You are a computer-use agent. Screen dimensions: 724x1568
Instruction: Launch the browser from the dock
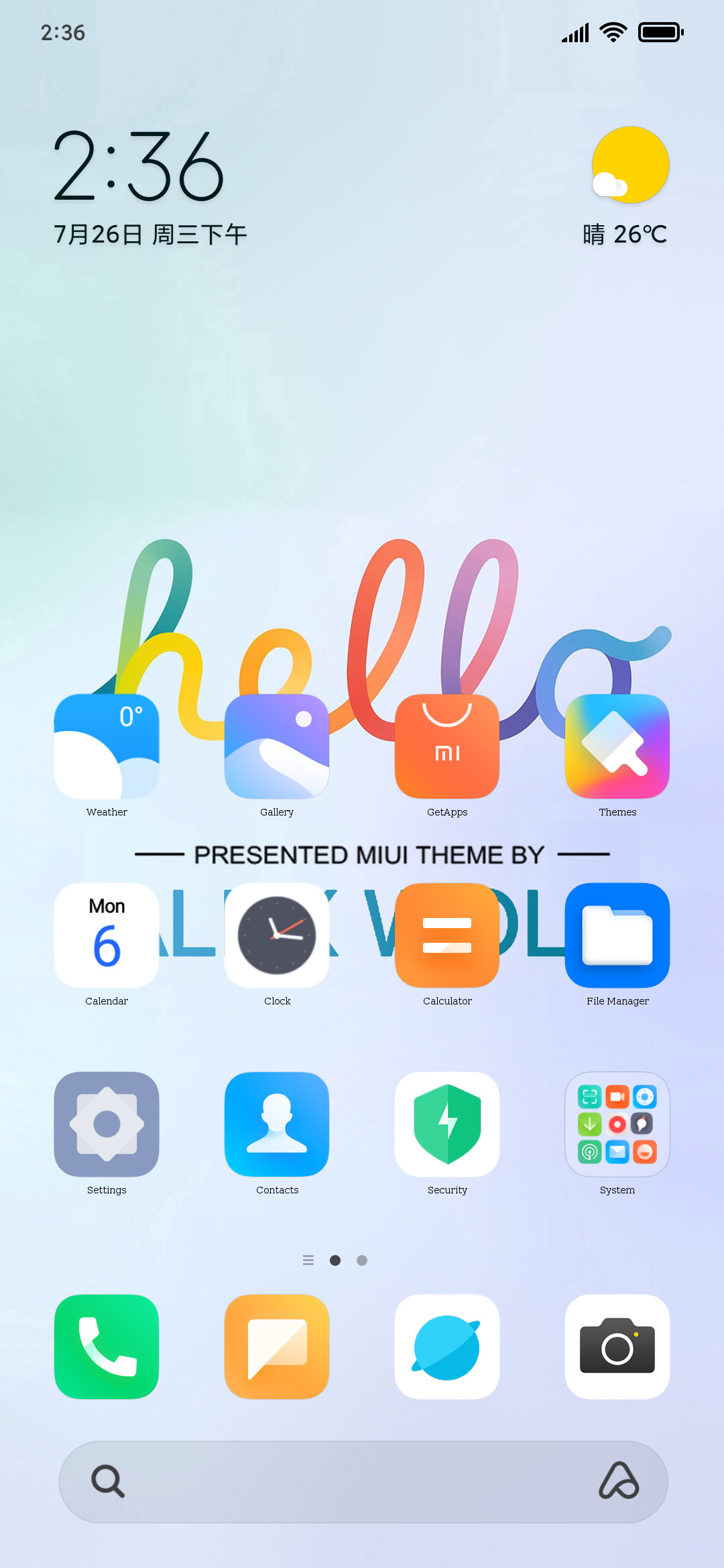pos(447,1347)
